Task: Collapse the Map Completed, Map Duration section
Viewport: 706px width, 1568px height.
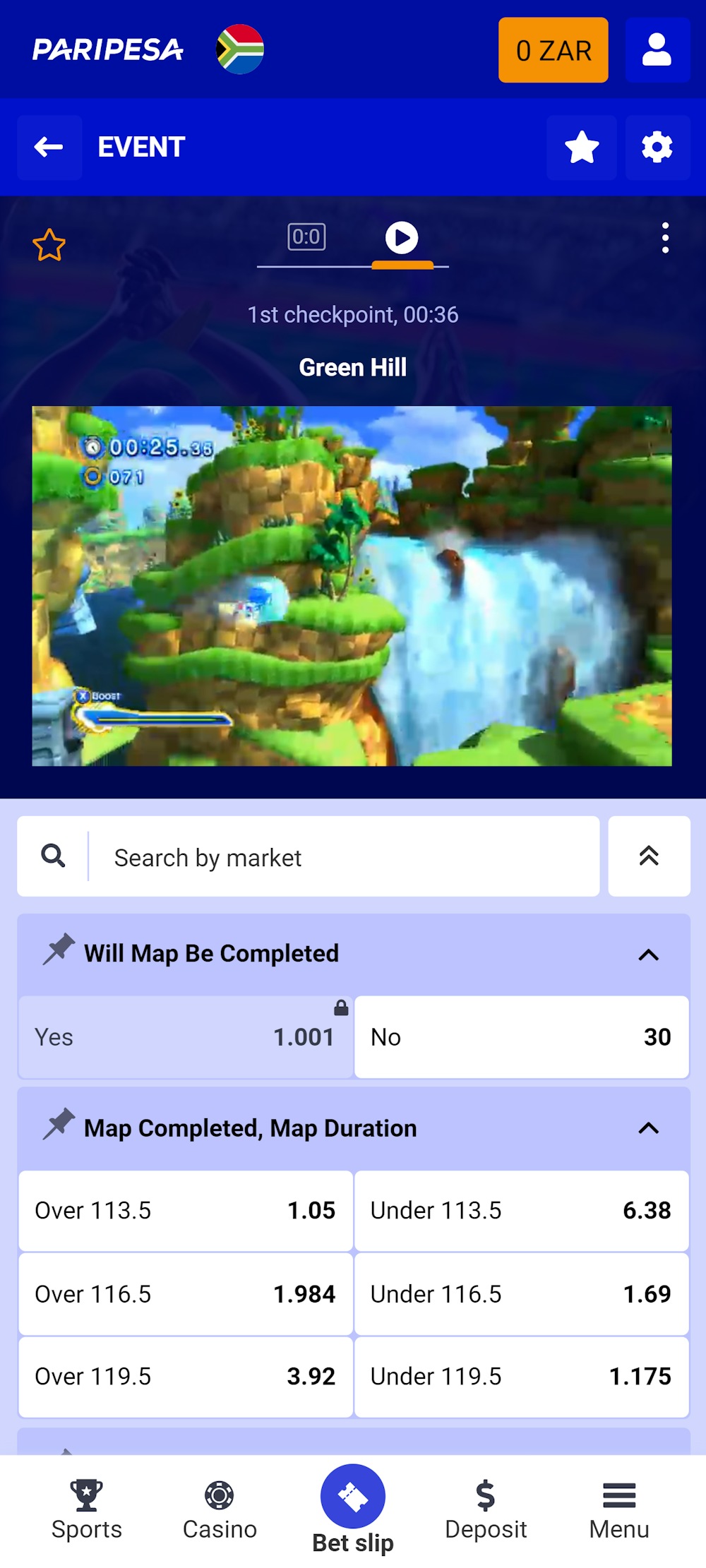Action: tap(648, 1128)
